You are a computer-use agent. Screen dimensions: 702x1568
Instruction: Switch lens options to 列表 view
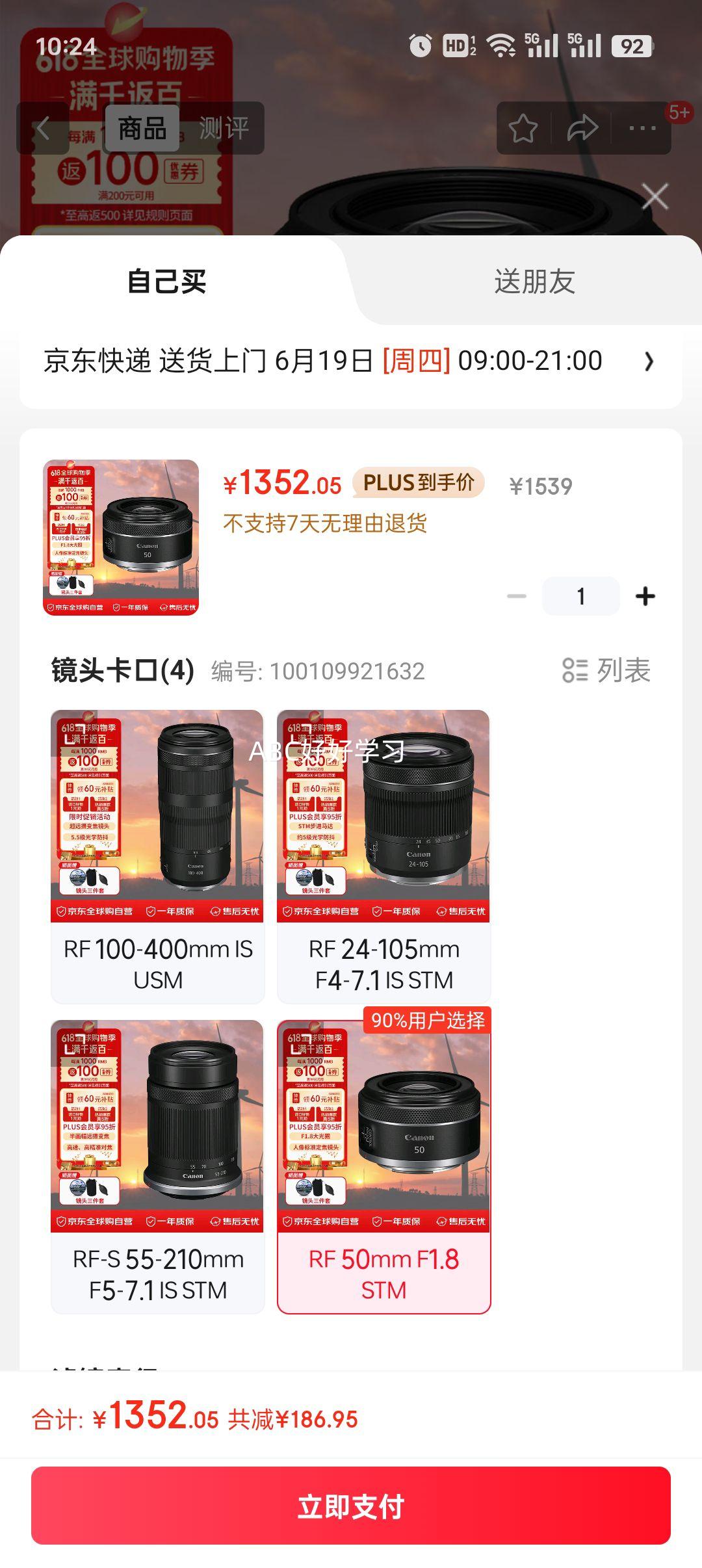tap(606, 670)
